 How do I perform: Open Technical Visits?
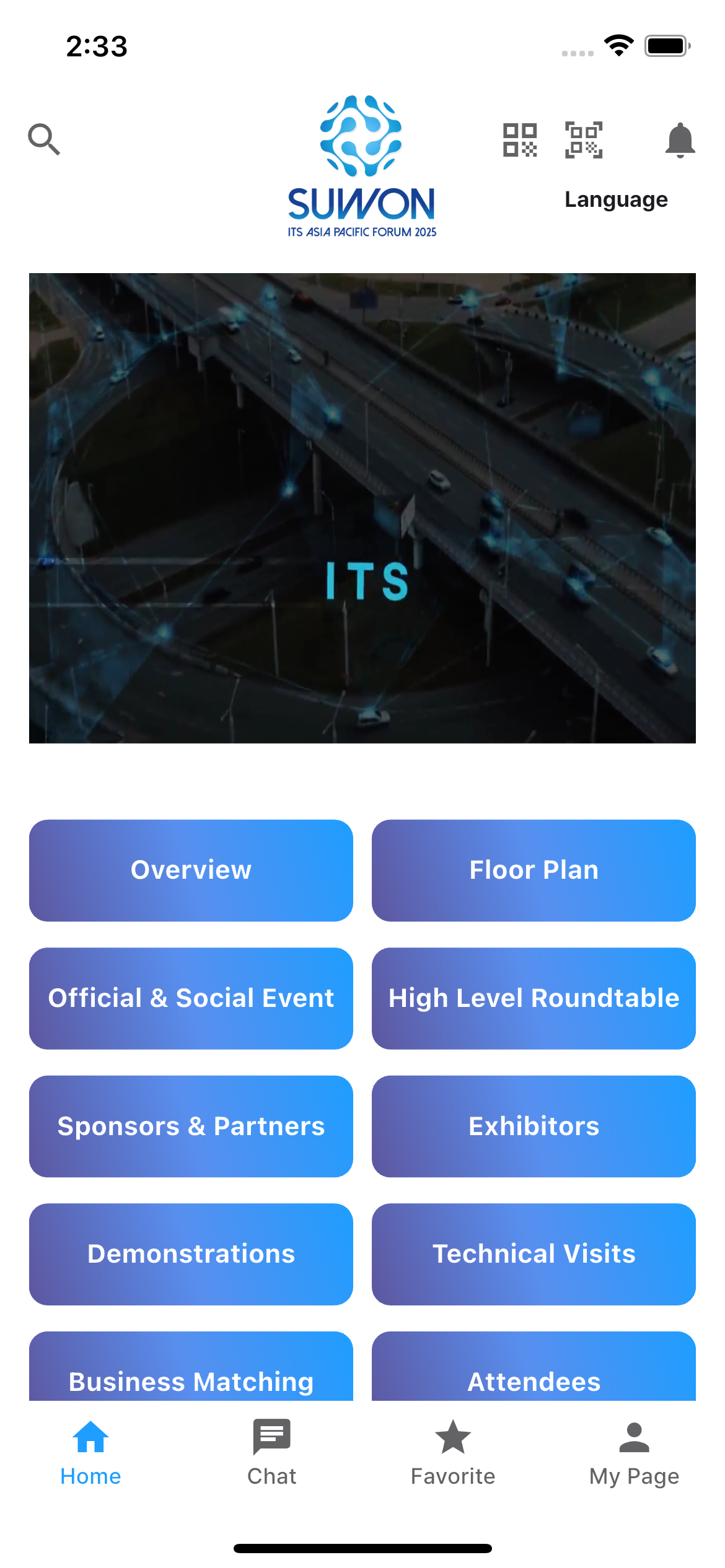point(534,1254)
